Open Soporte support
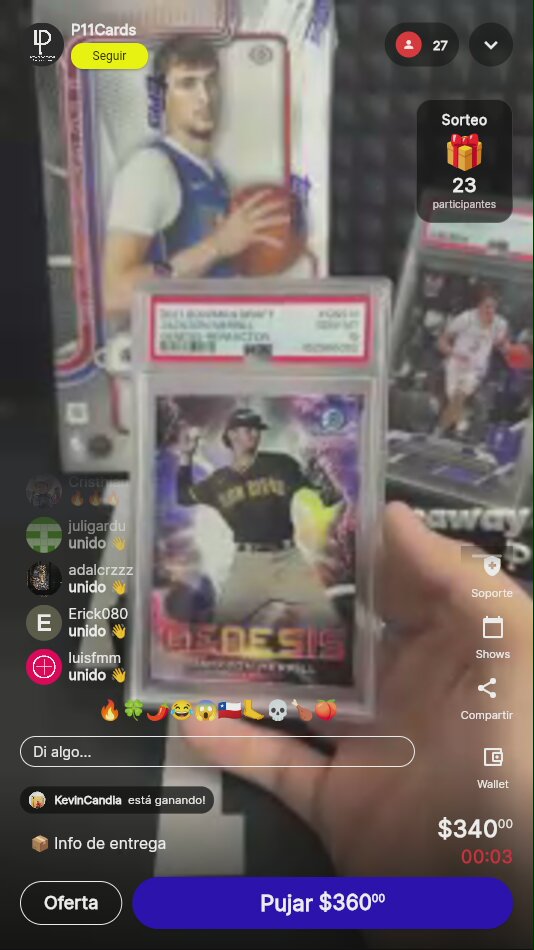This screenshot has width=534, height=950. coord(492,576)
